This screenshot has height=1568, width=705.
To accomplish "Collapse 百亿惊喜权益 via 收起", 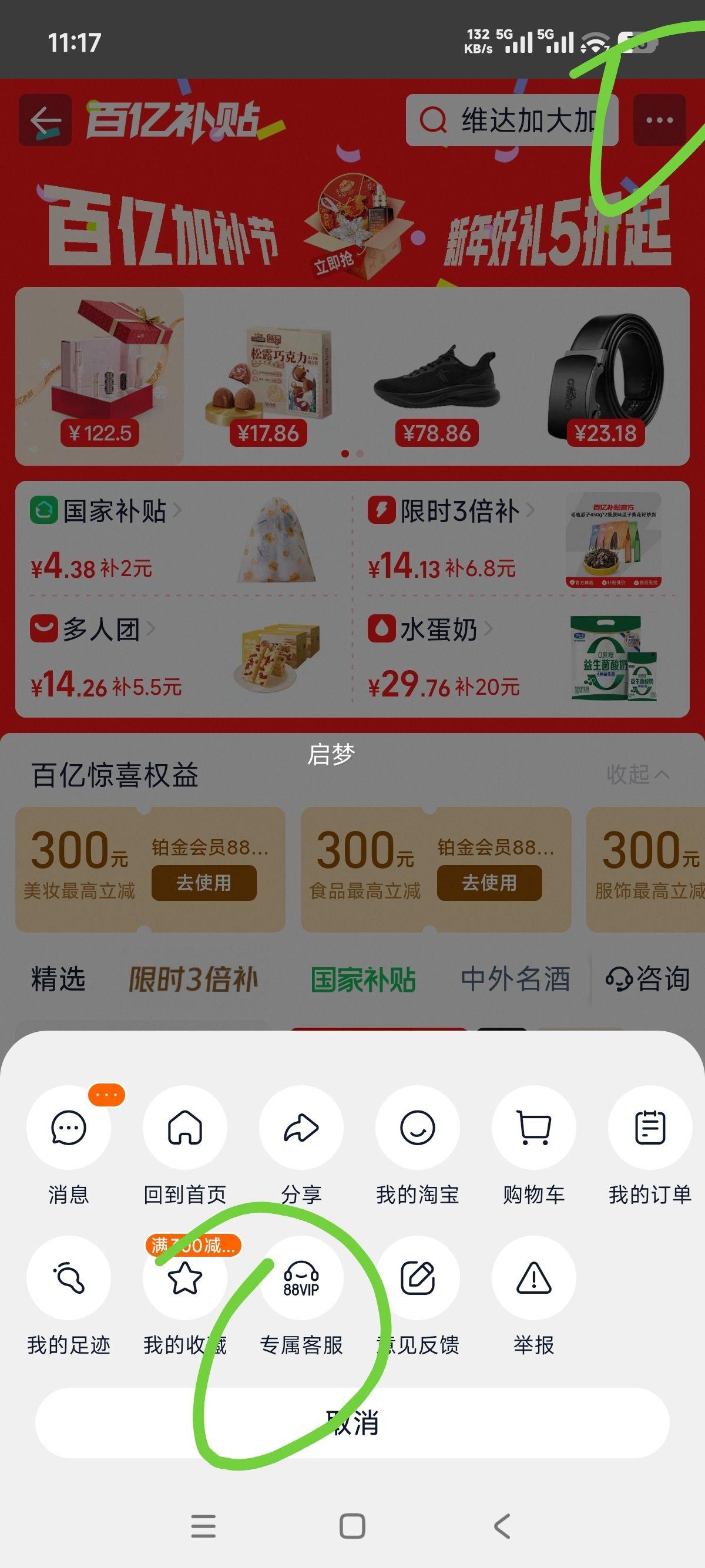I will 637,775.
